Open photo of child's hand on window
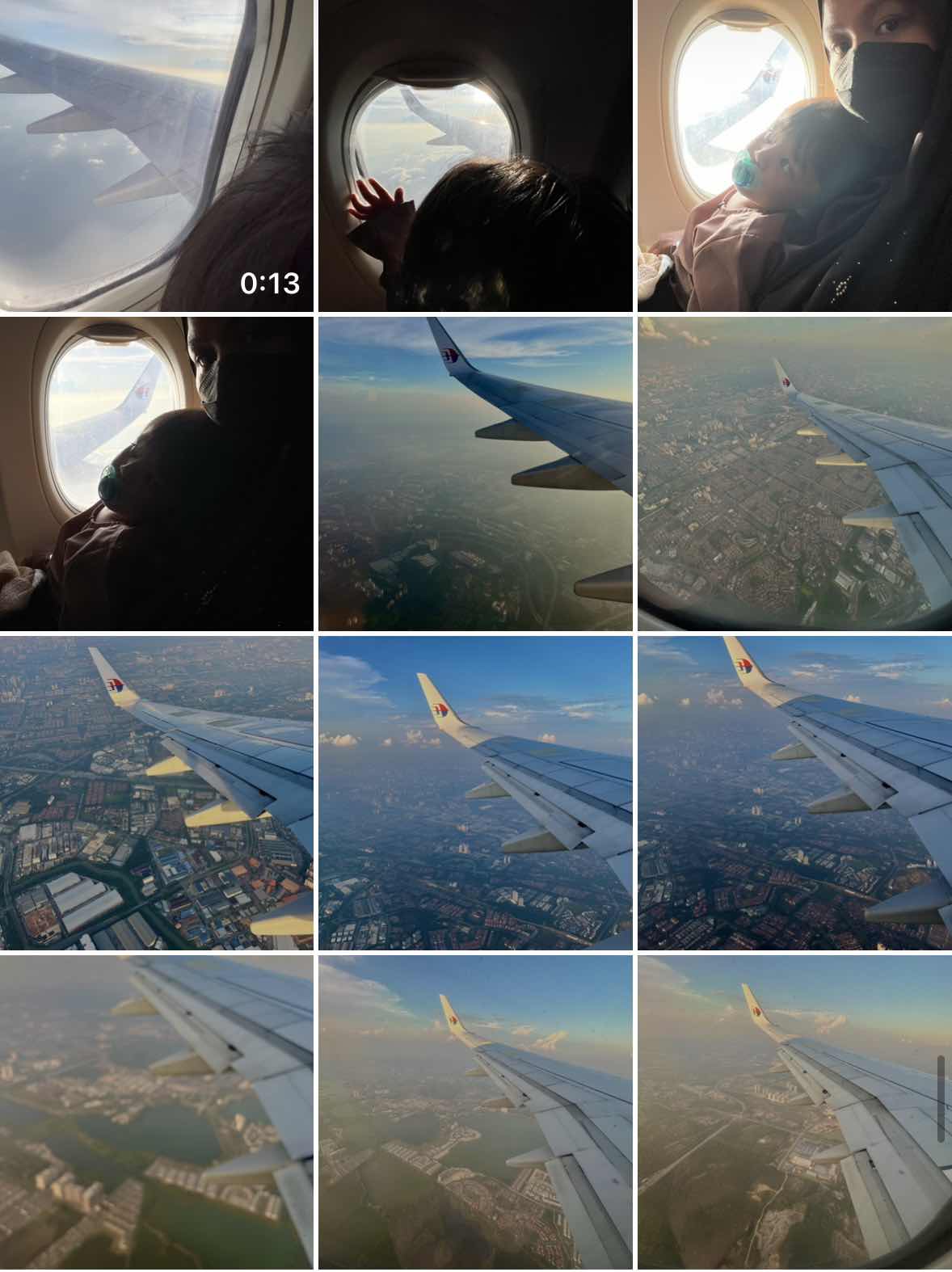 (475, 155)
